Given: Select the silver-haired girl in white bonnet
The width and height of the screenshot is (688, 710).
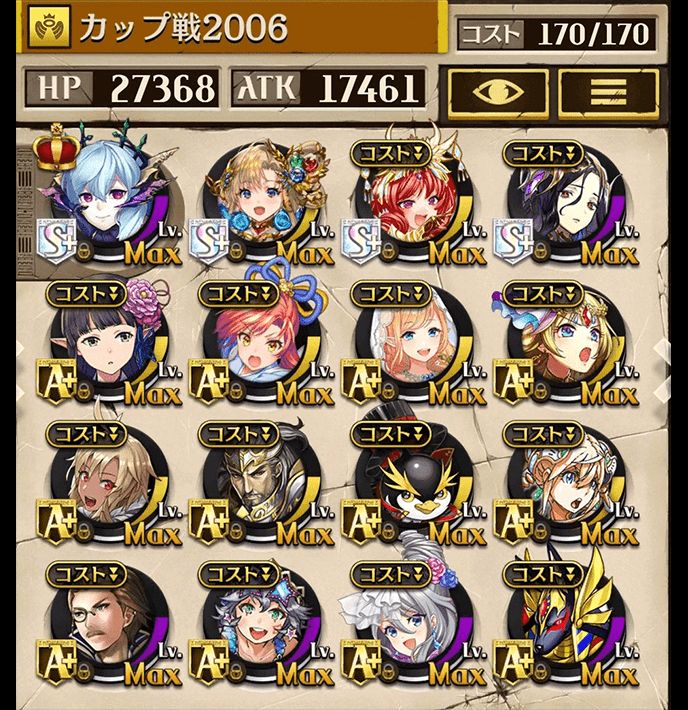Looking at the screenshot, I should pos(412,625).
